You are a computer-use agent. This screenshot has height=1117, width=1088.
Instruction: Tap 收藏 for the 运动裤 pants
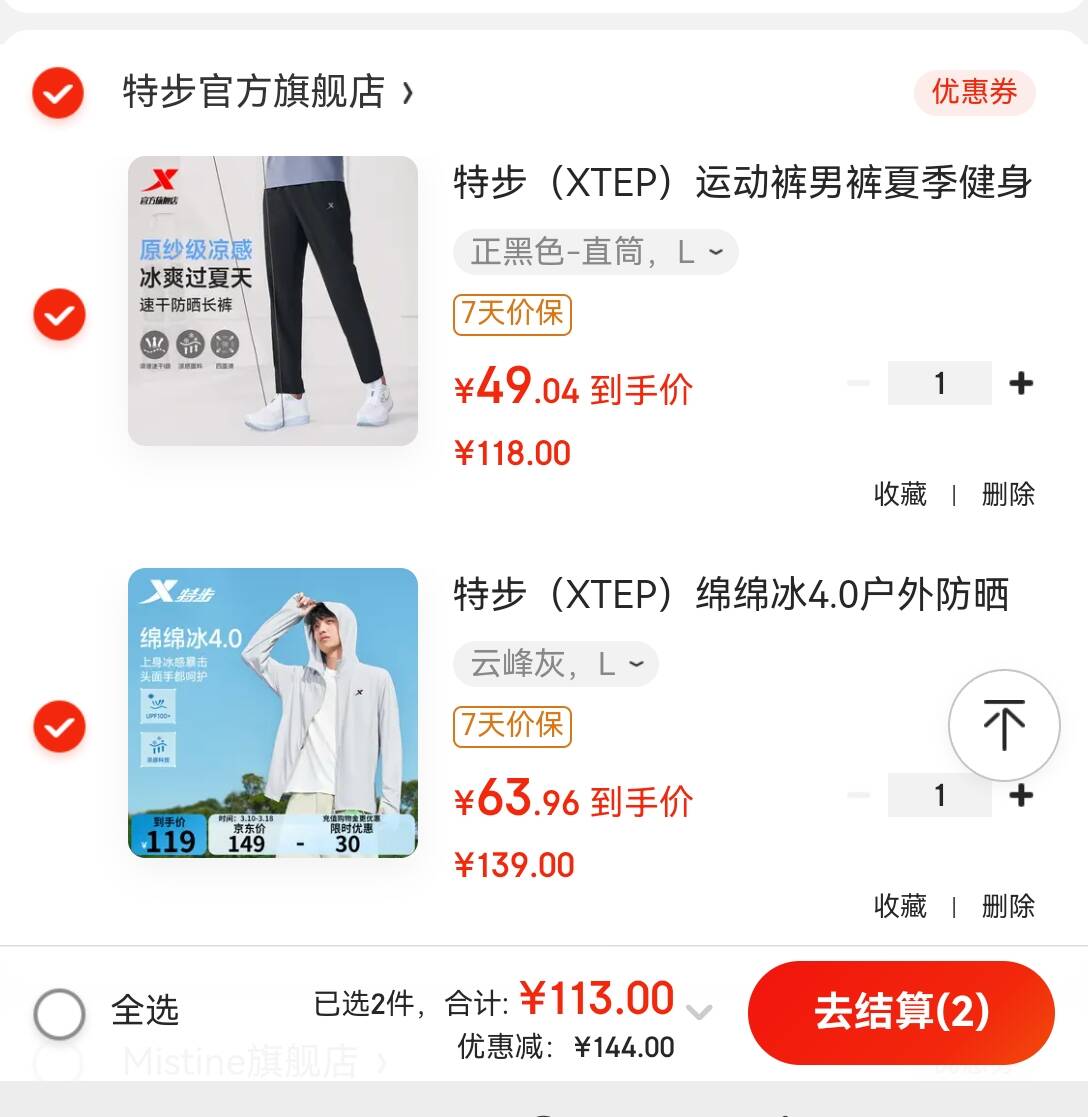[900, 494]
